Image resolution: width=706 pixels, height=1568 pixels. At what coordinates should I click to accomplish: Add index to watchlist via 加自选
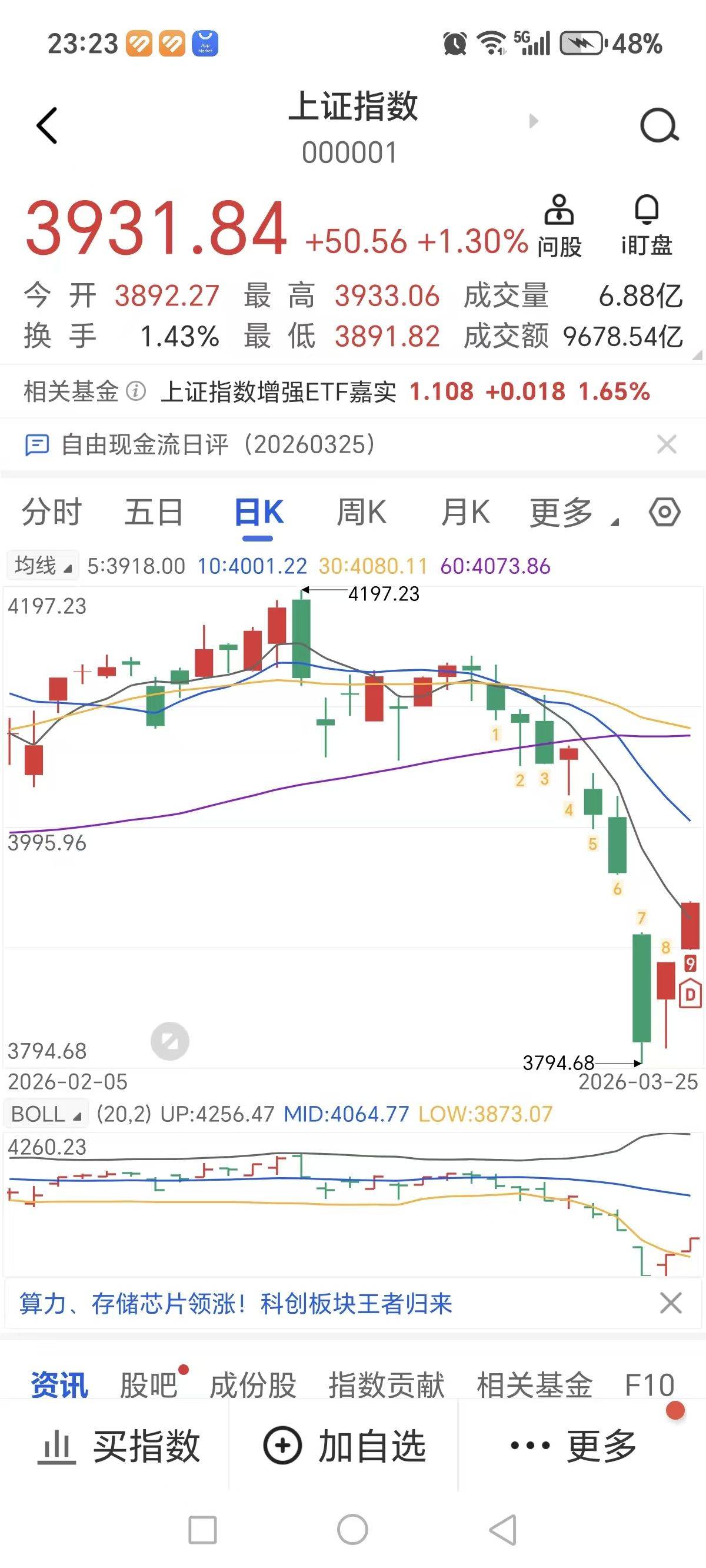point(345,1446)
